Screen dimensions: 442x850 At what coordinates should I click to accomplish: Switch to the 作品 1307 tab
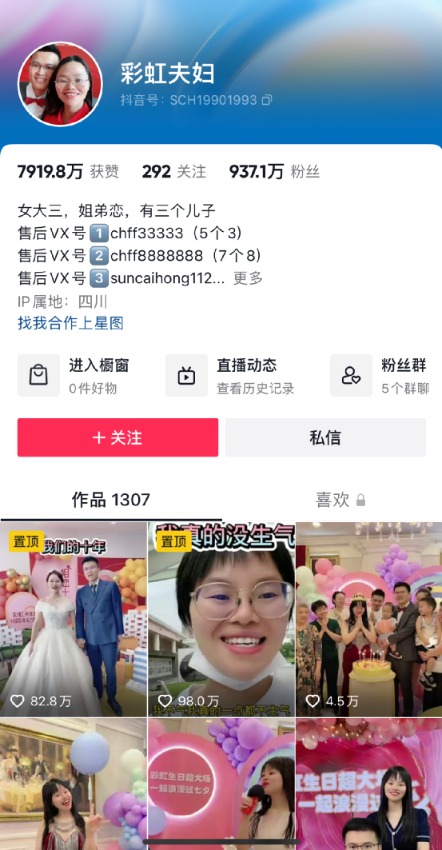coord(111,500)
